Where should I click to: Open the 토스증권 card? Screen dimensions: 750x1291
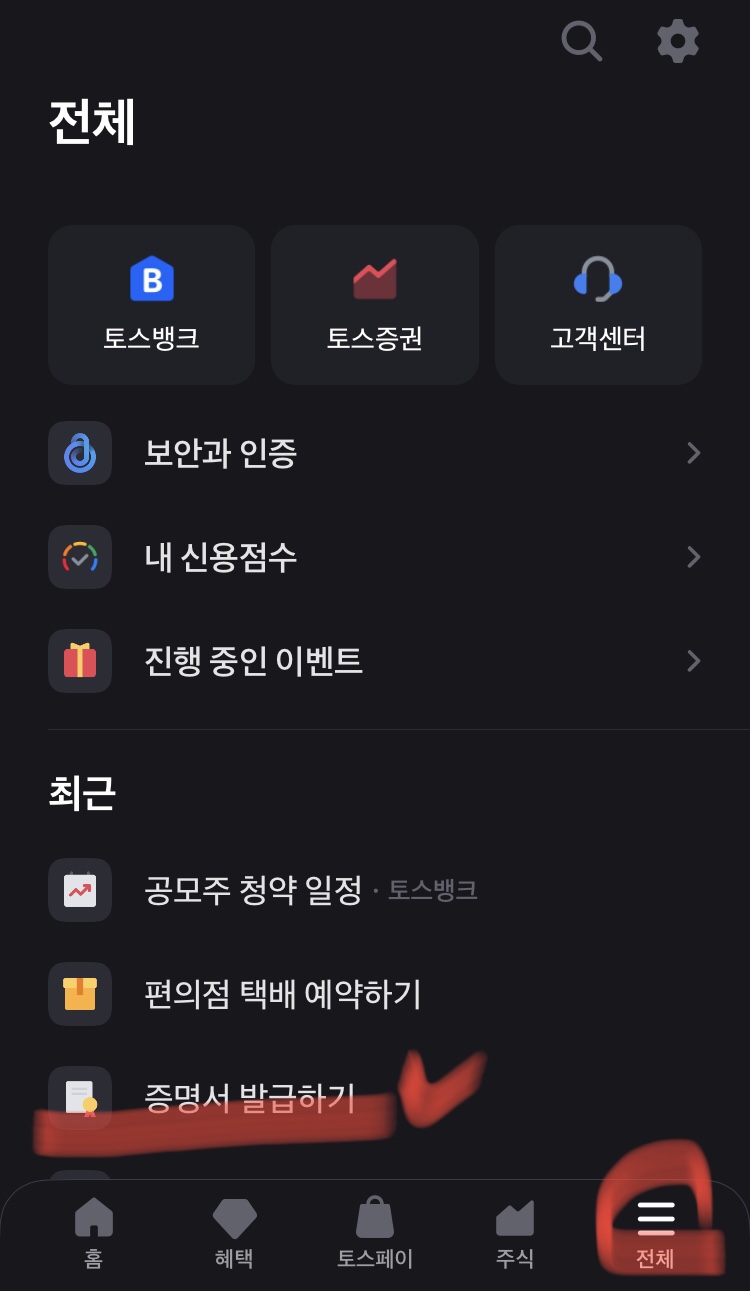click(x=375, y=305)
